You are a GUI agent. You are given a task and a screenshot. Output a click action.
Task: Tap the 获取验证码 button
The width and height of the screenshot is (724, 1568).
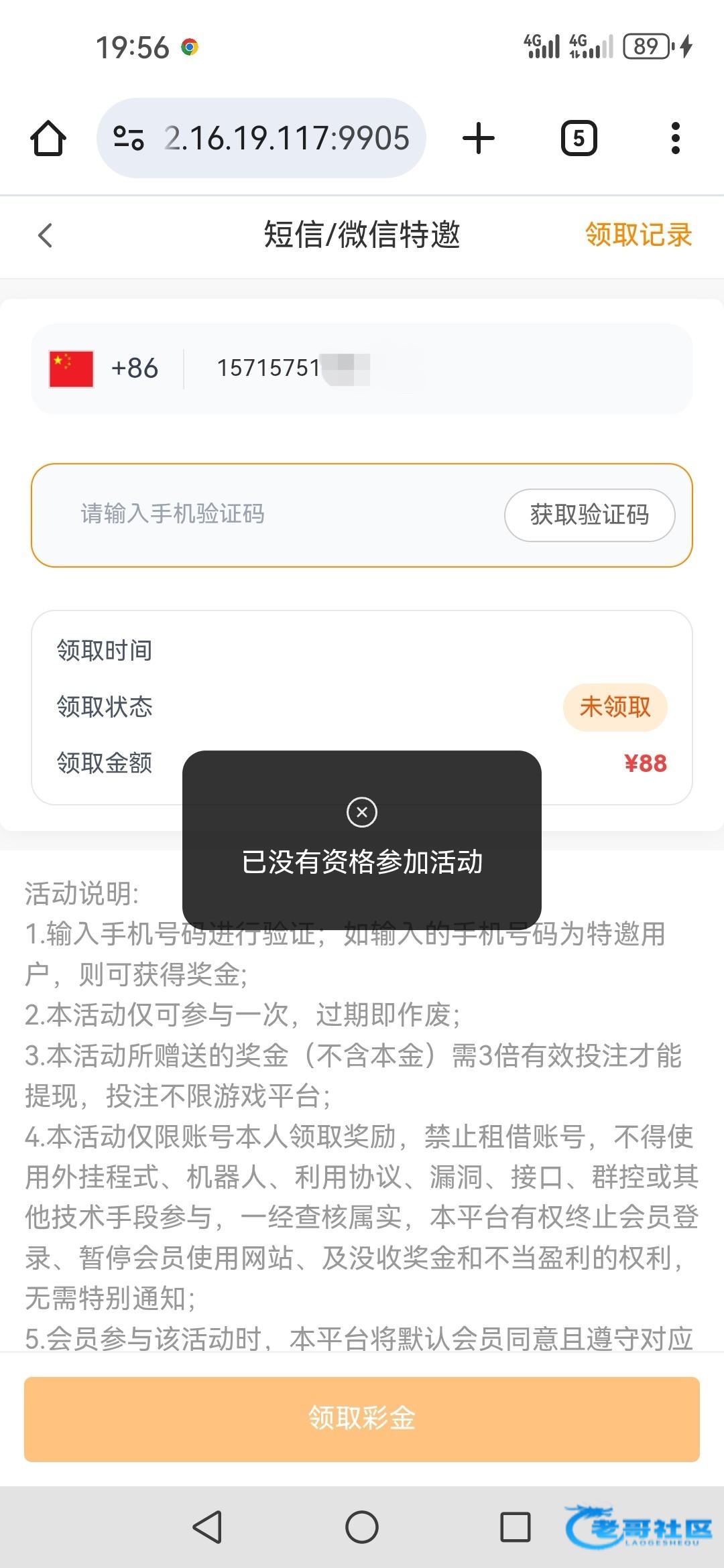click(x=589, y=515)
